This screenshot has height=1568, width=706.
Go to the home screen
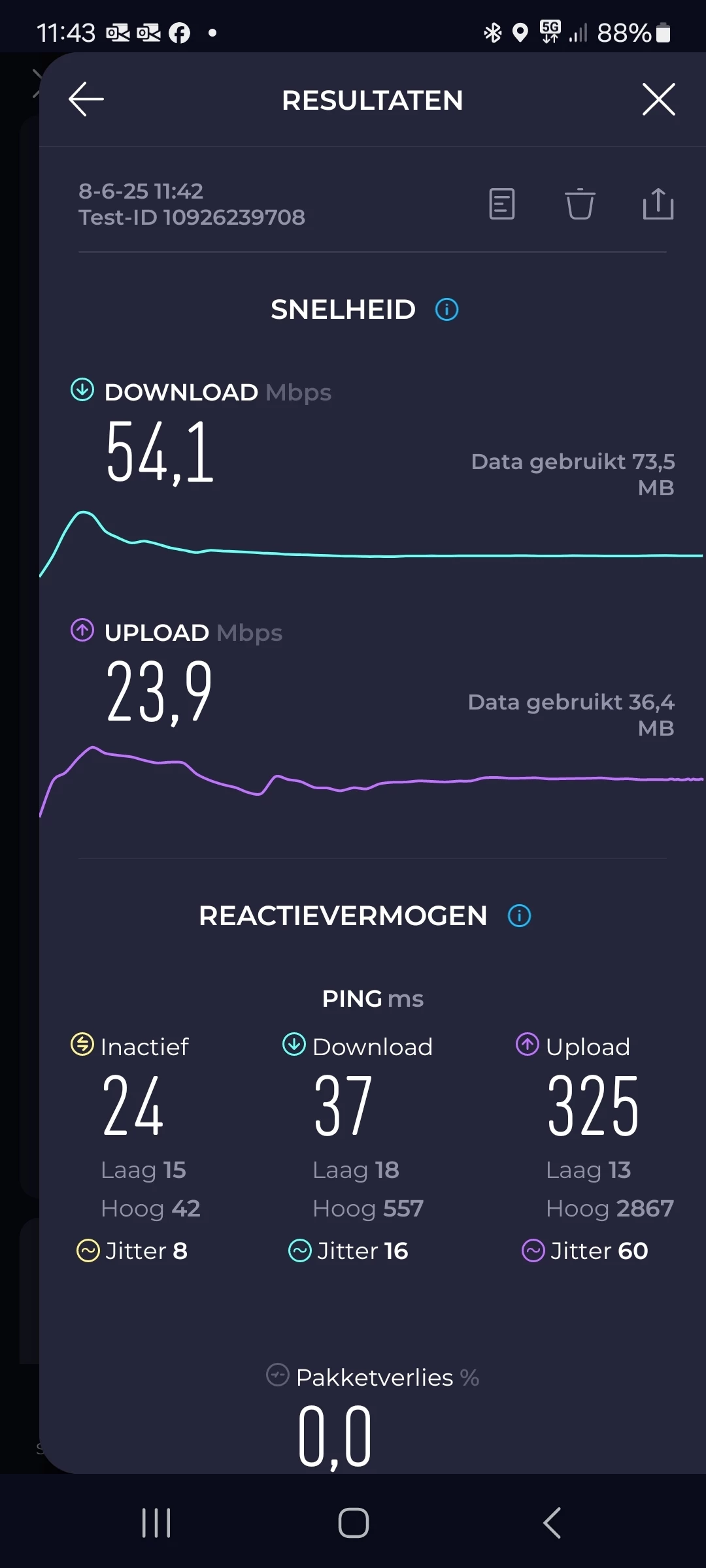coord(354,1523)
